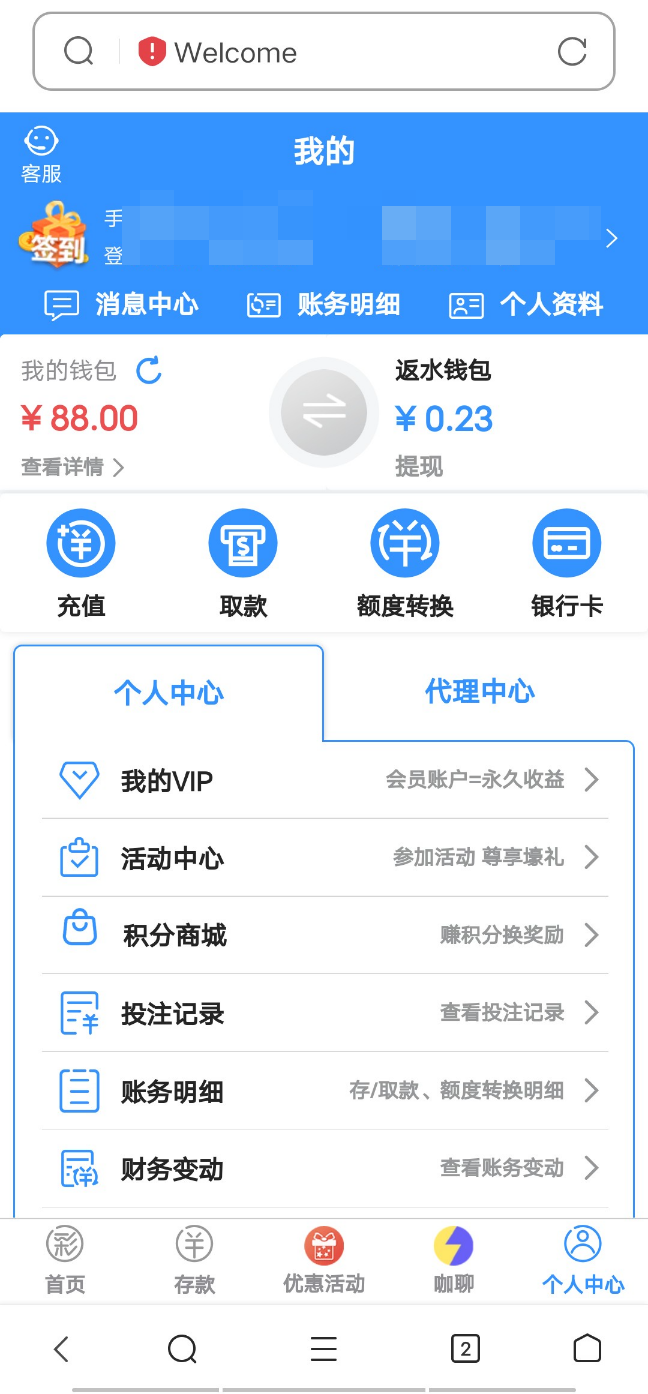This screenshot has width=648, height=1394.
Task: Contact 客服 customer service
Action: click(41, 155)
